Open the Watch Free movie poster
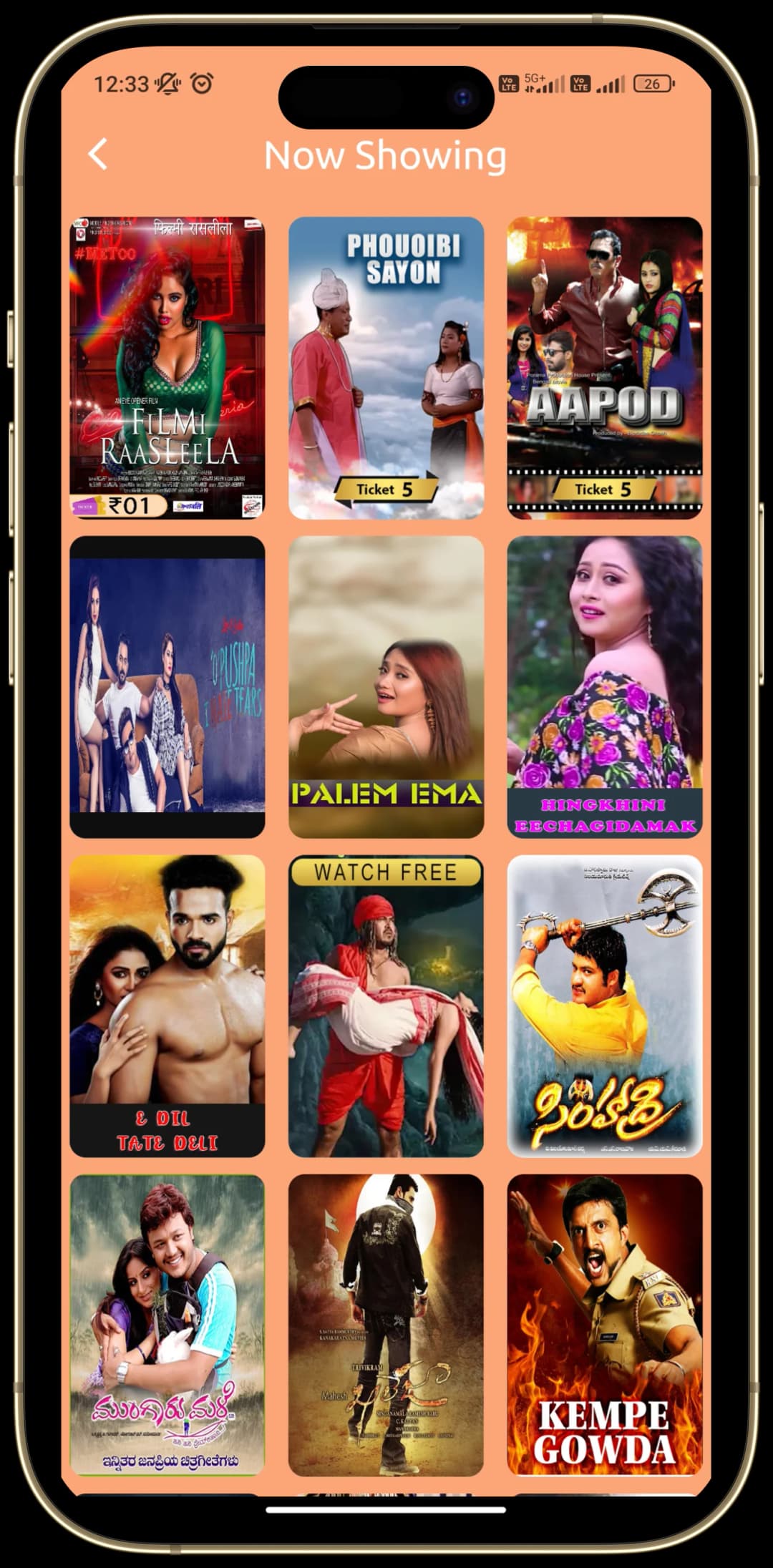The width and height of the screenshot is (773, 1568). tap(386, 1005)
